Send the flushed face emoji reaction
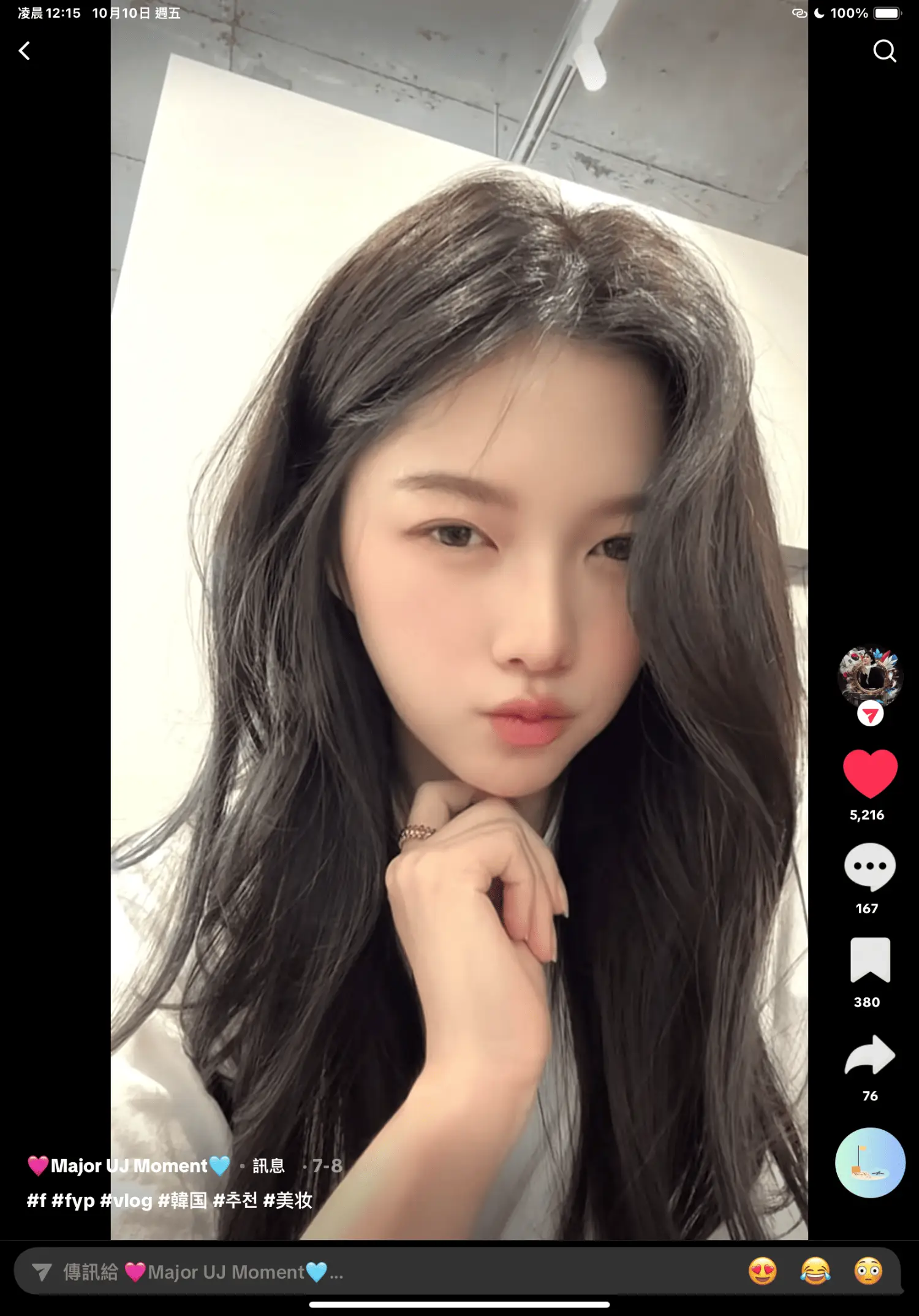919x1316 pixels. pyautogui.click(x=868, y=1272)
